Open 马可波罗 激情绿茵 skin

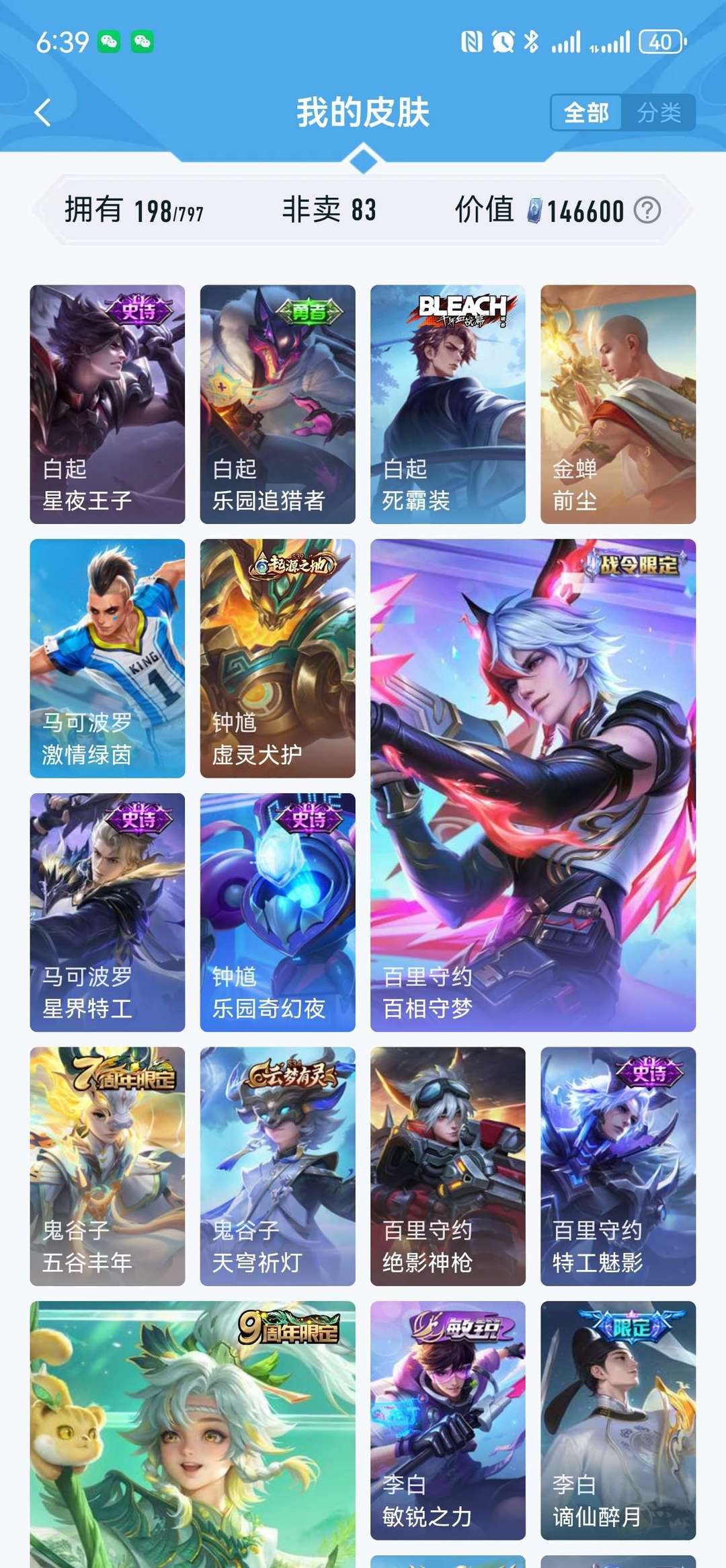click(x=108, y=659)
